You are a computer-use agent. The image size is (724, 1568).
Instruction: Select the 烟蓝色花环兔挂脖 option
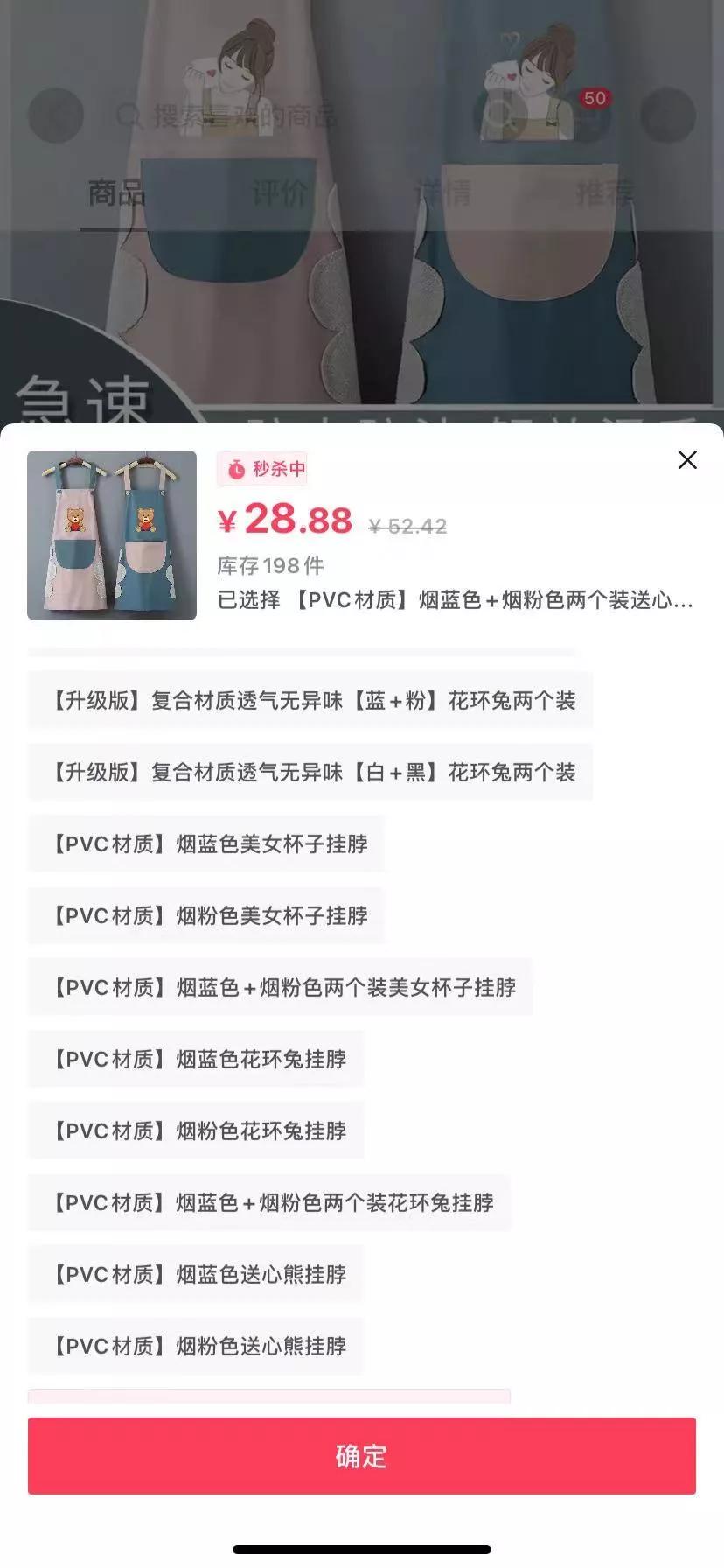pos(195,1059)
